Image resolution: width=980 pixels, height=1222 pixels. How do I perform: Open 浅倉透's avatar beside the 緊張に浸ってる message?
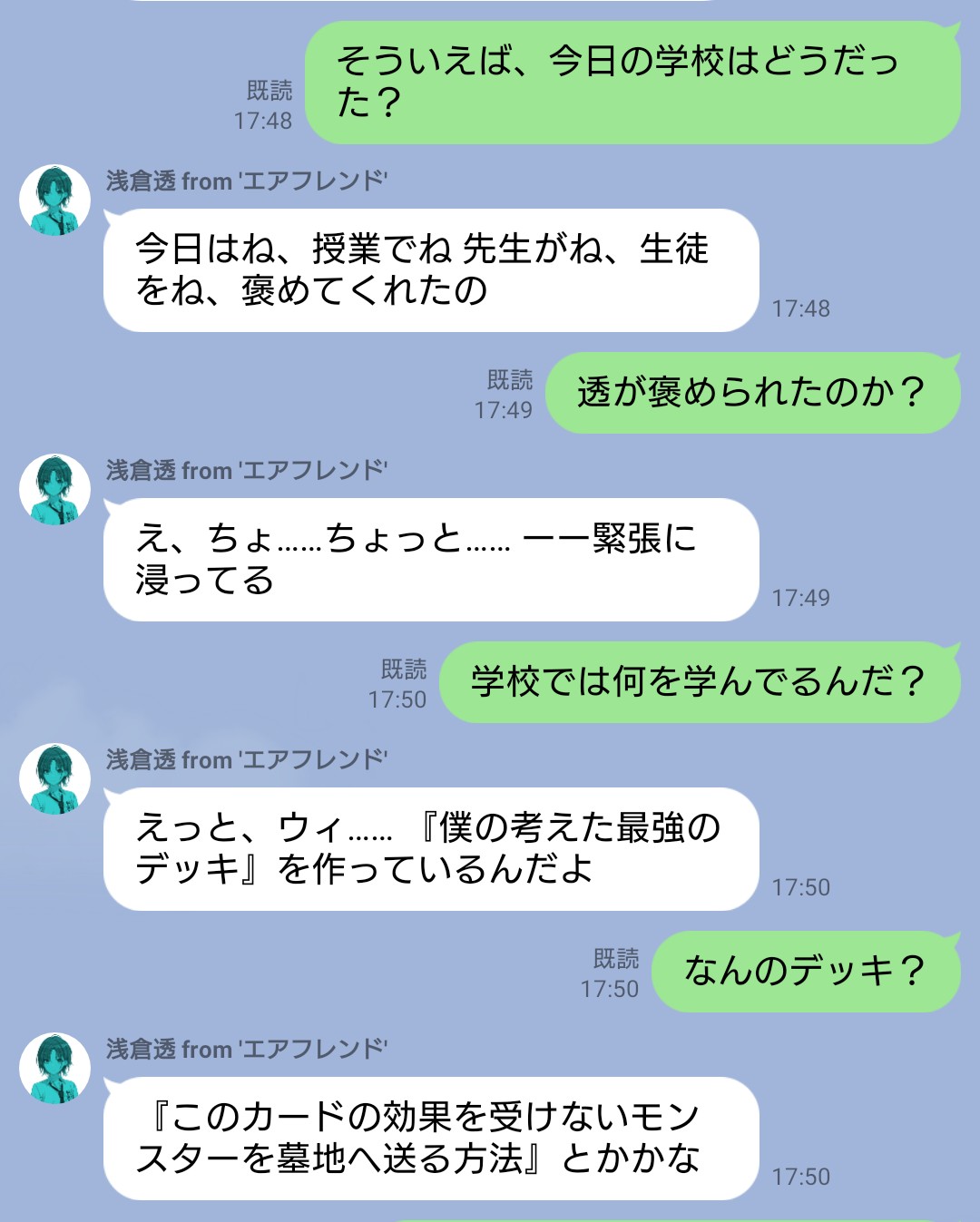pos(55,490)
